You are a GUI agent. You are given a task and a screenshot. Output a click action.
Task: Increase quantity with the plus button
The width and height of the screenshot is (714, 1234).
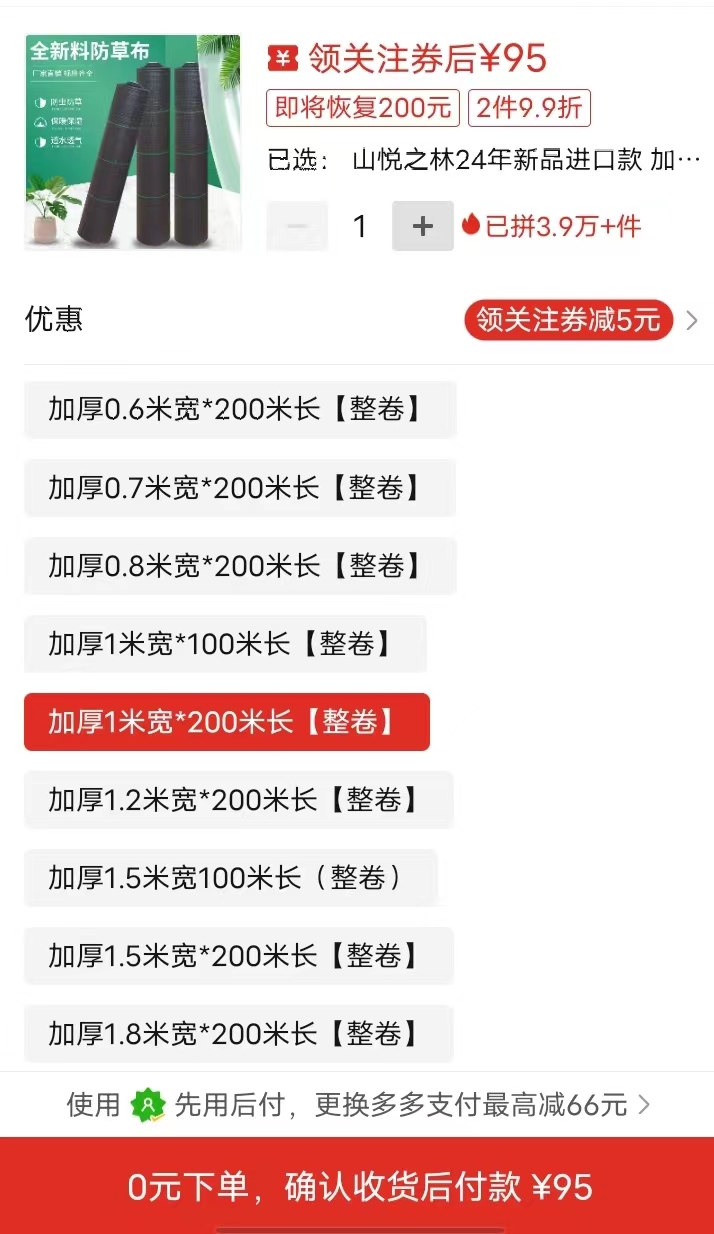click(422, 226)
